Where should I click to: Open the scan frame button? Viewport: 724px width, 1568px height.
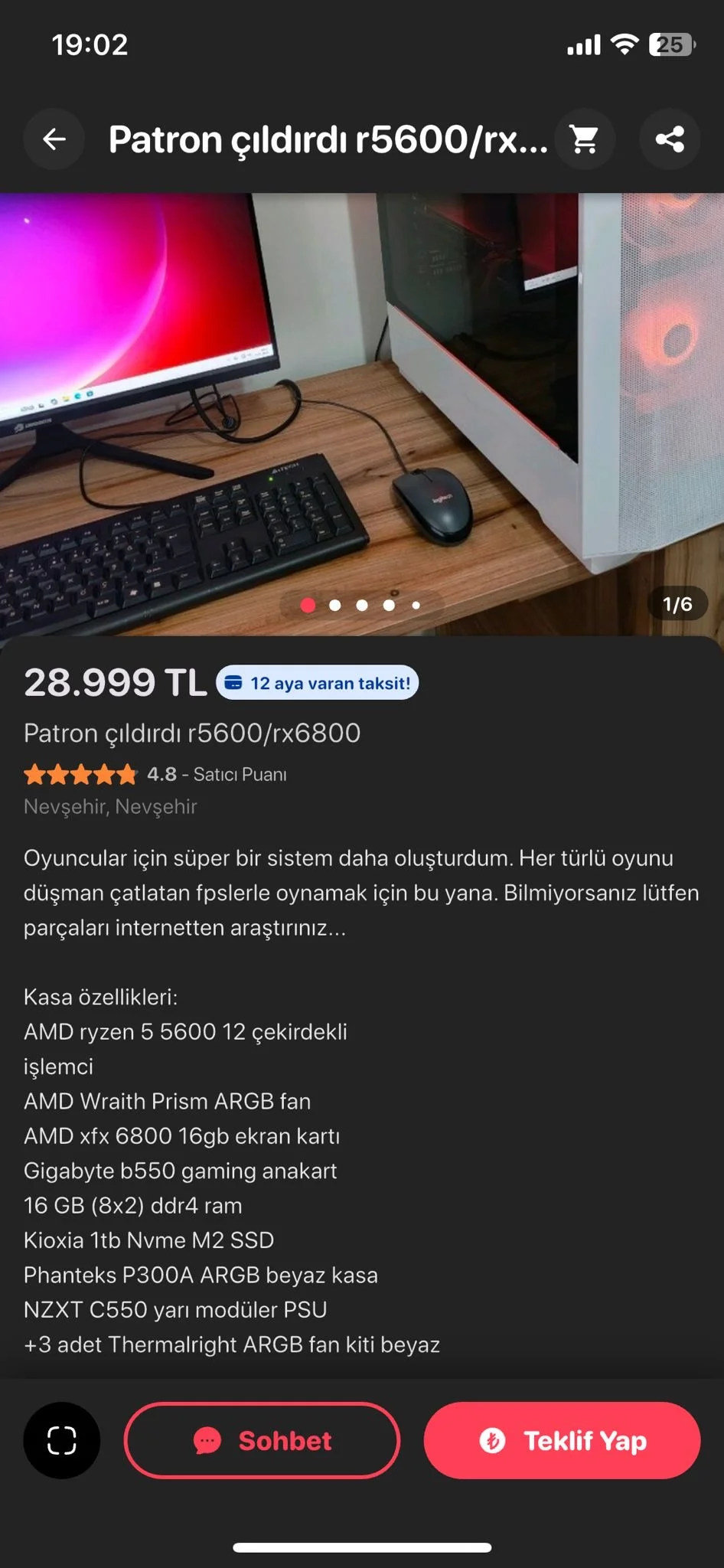62,1440
